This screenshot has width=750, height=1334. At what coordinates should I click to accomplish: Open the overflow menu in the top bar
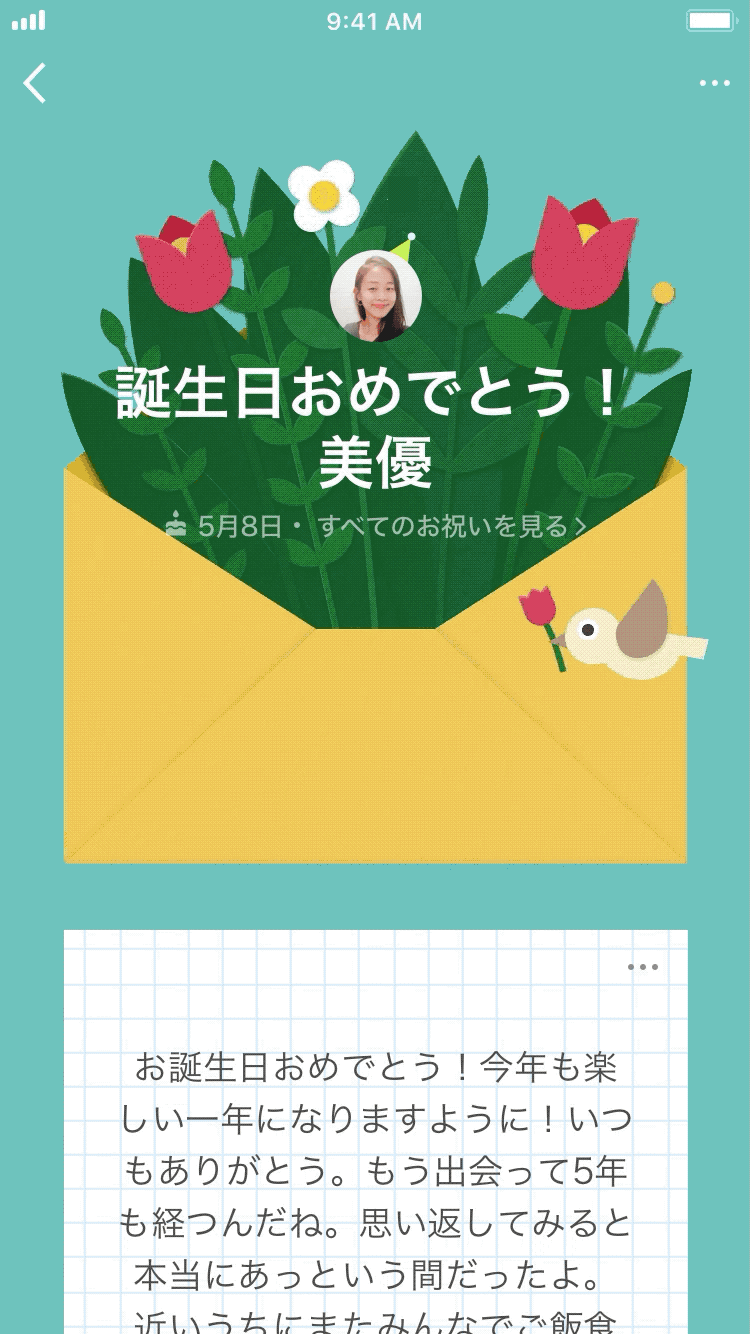[714, 83]
